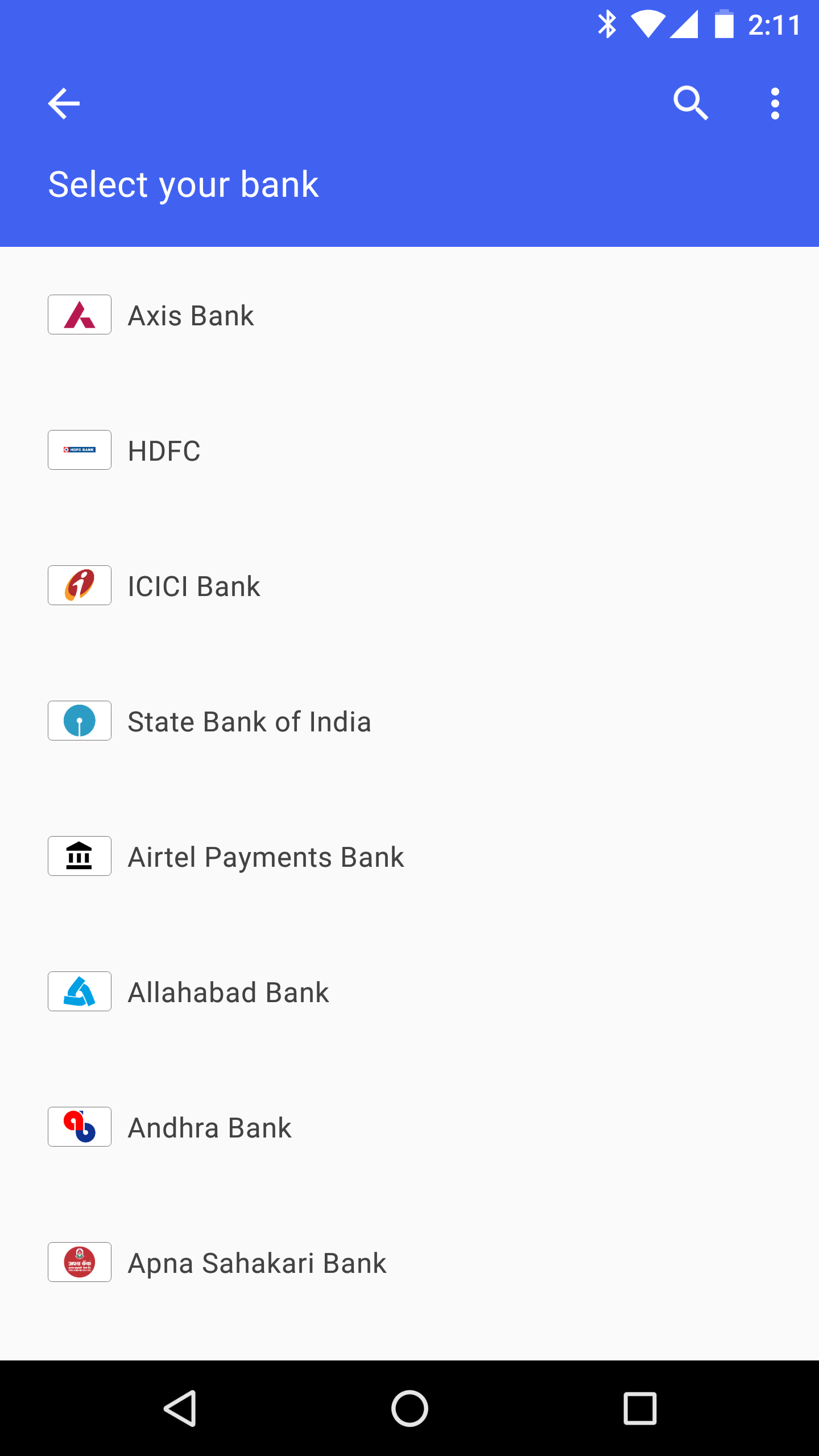Select Axis Bank from the list
The width and height of the screenshot is (819, 1456).
point(191,315)
